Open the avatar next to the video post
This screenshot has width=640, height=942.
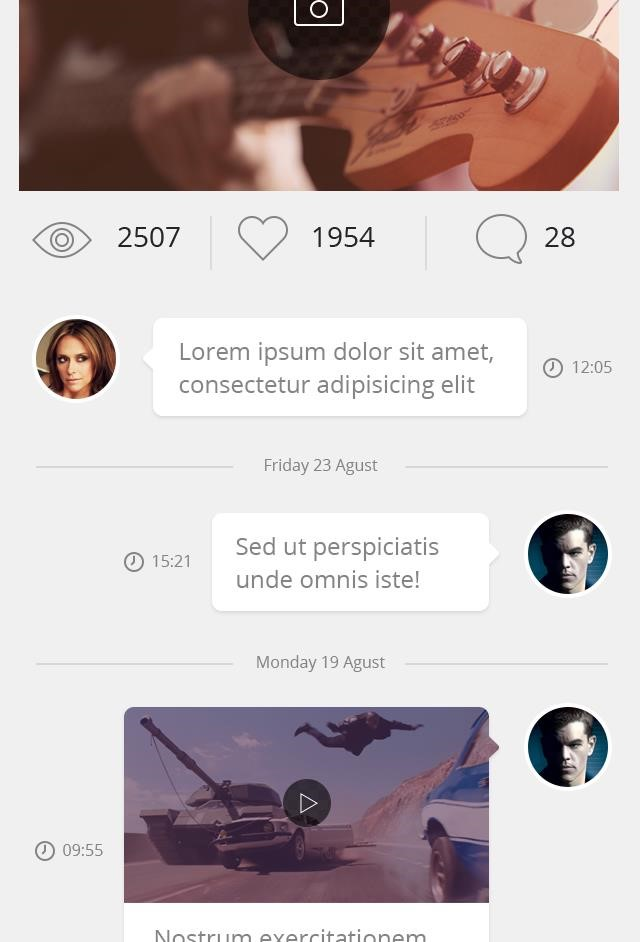coord(568,747)
